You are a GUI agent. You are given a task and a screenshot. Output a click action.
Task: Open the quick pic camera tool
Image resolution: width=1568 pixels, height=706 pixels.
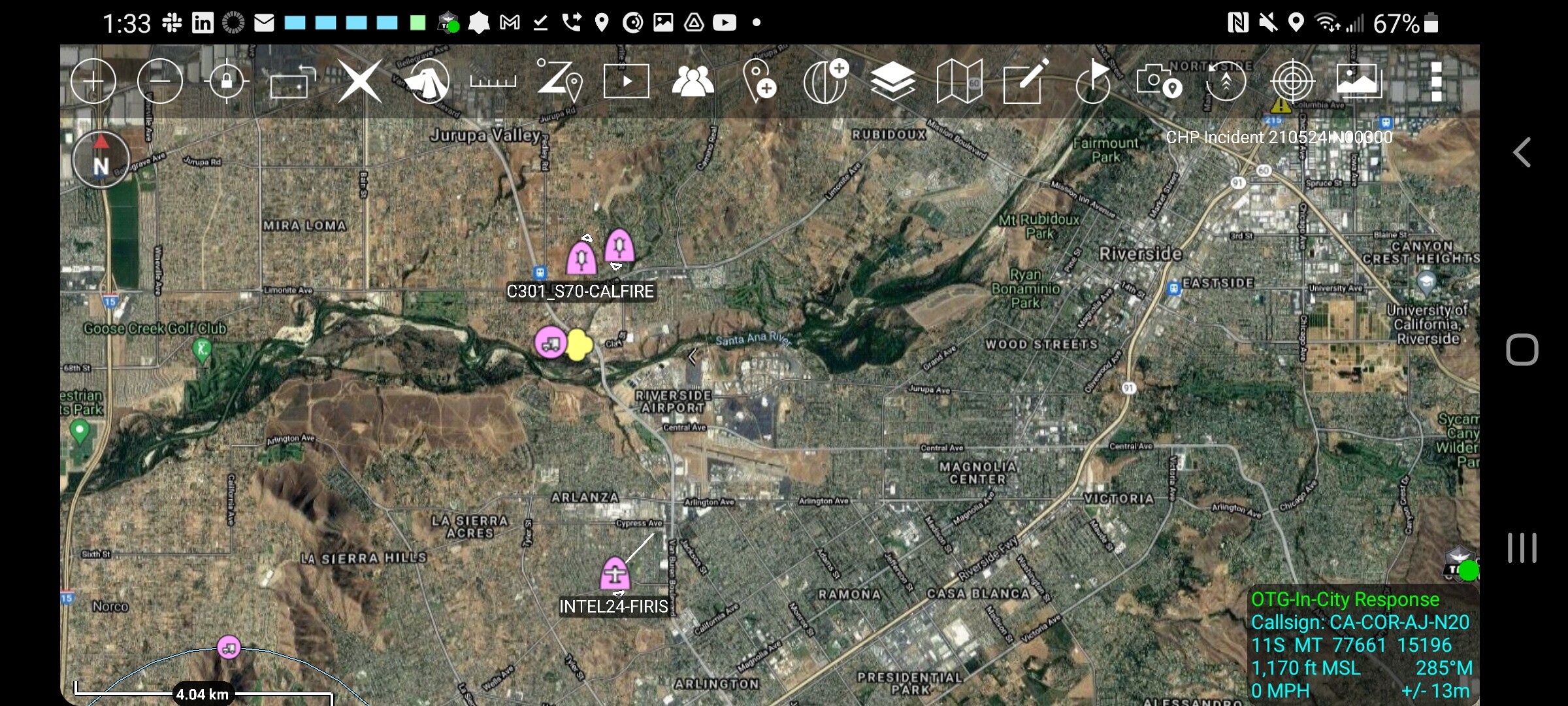[x=1158, y=81]
